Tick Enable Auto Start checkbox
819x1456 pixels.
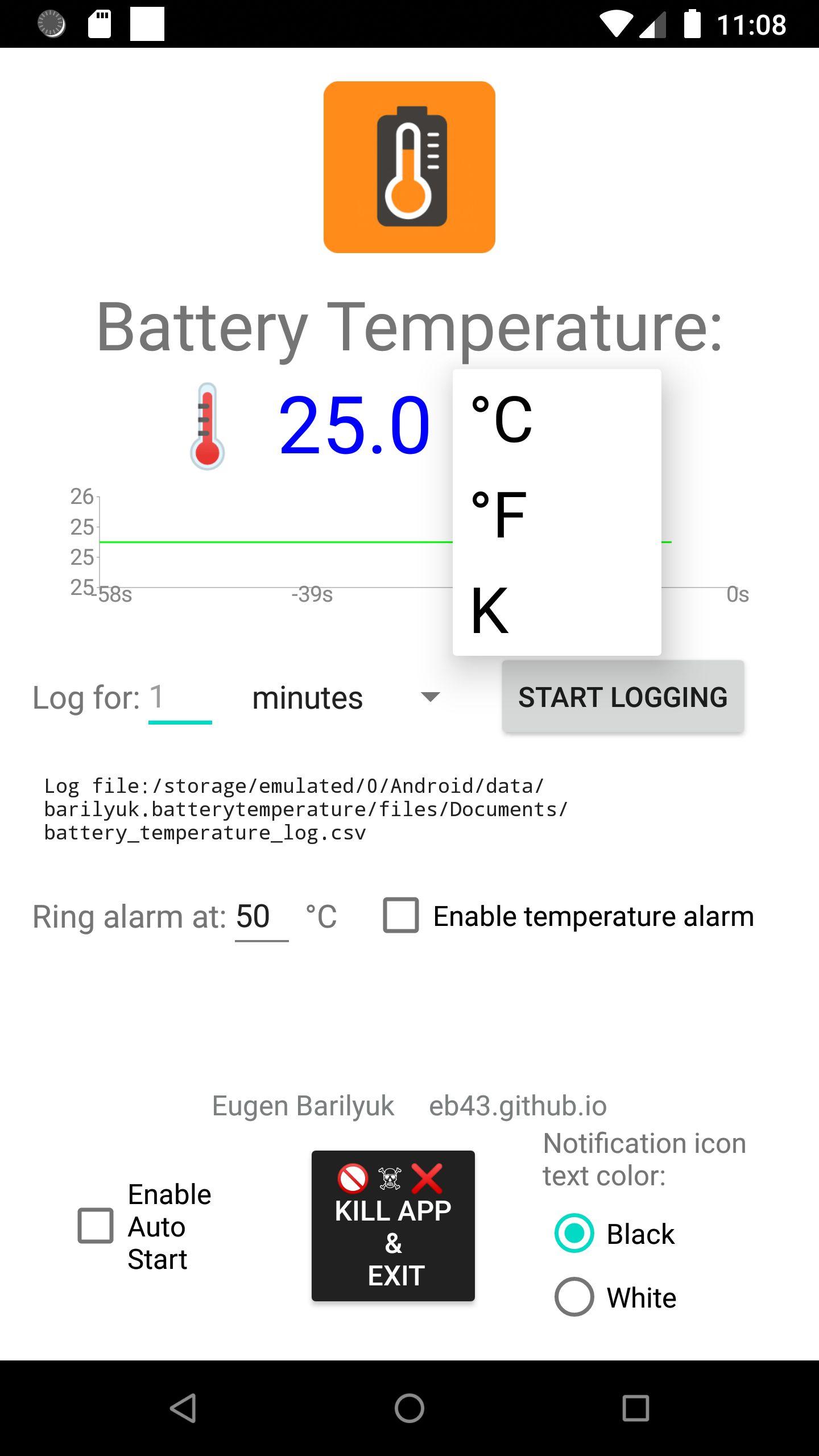[x=96, y=1226]
